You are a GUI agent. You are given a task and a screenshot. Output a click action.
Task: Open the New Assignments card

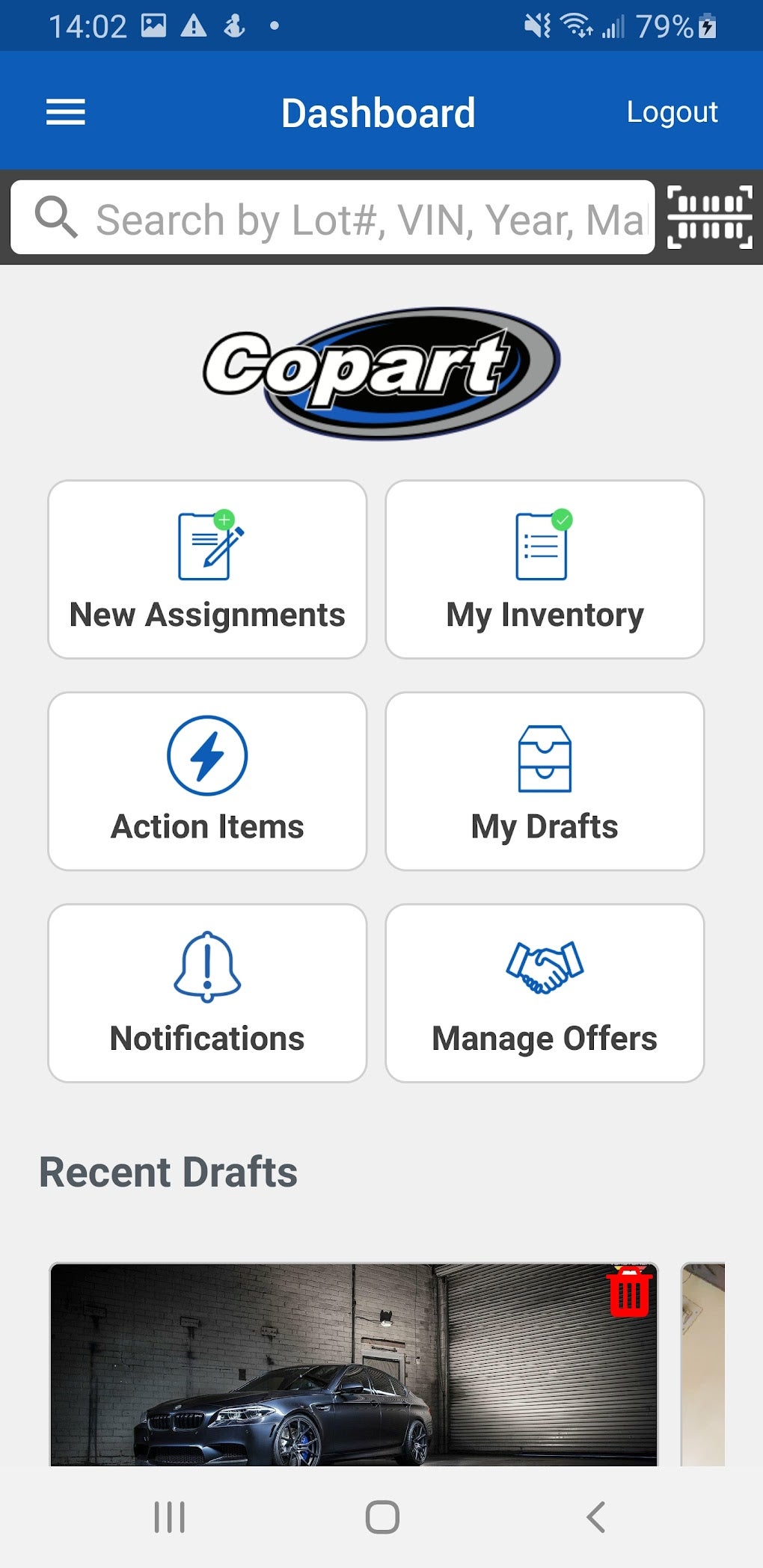pos(207,570)
